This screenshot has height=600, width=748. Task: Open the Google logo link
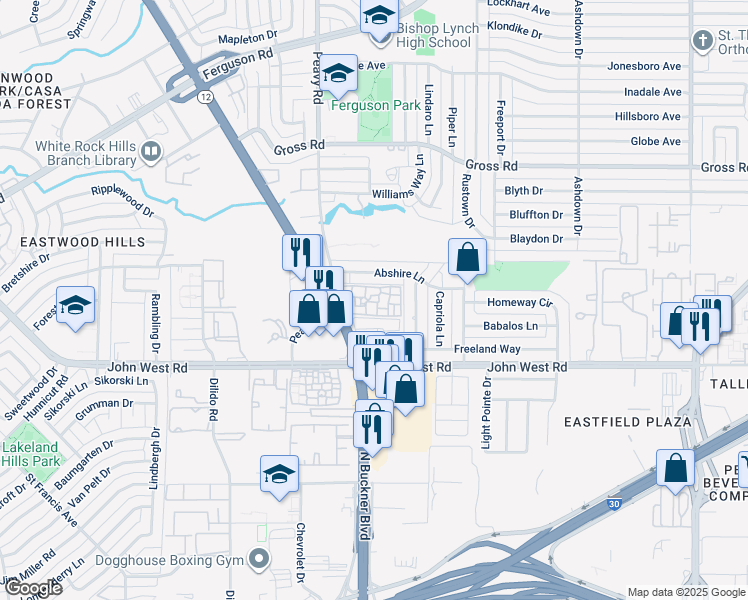tap(32, 588)
